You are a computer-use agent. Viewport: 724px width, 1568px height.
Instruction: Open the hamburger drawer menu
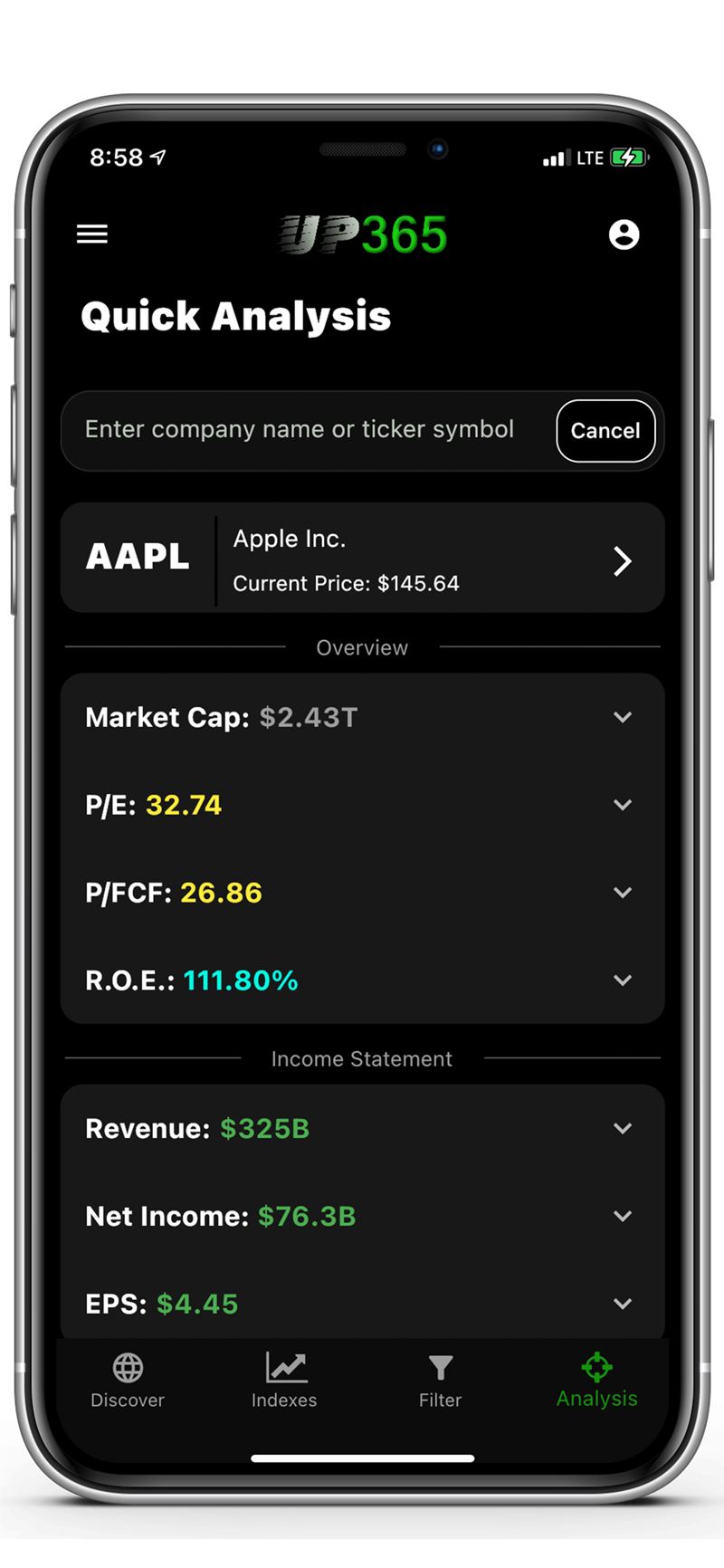tap(92, 234)
